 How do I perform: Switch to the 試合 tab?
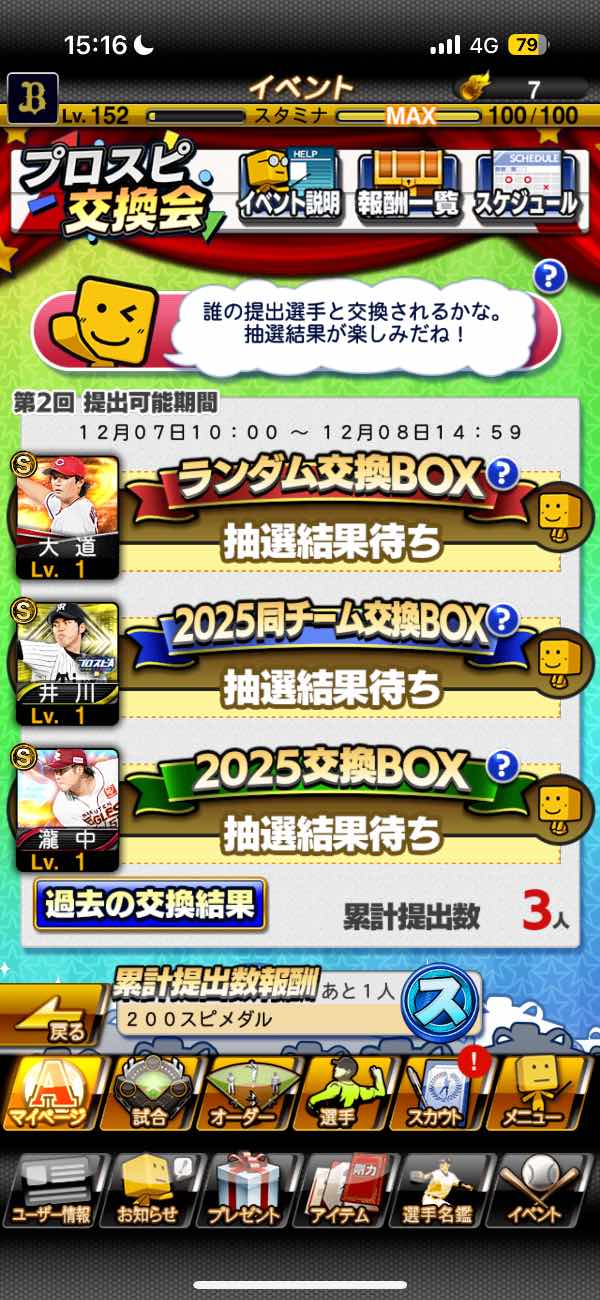150,1091
